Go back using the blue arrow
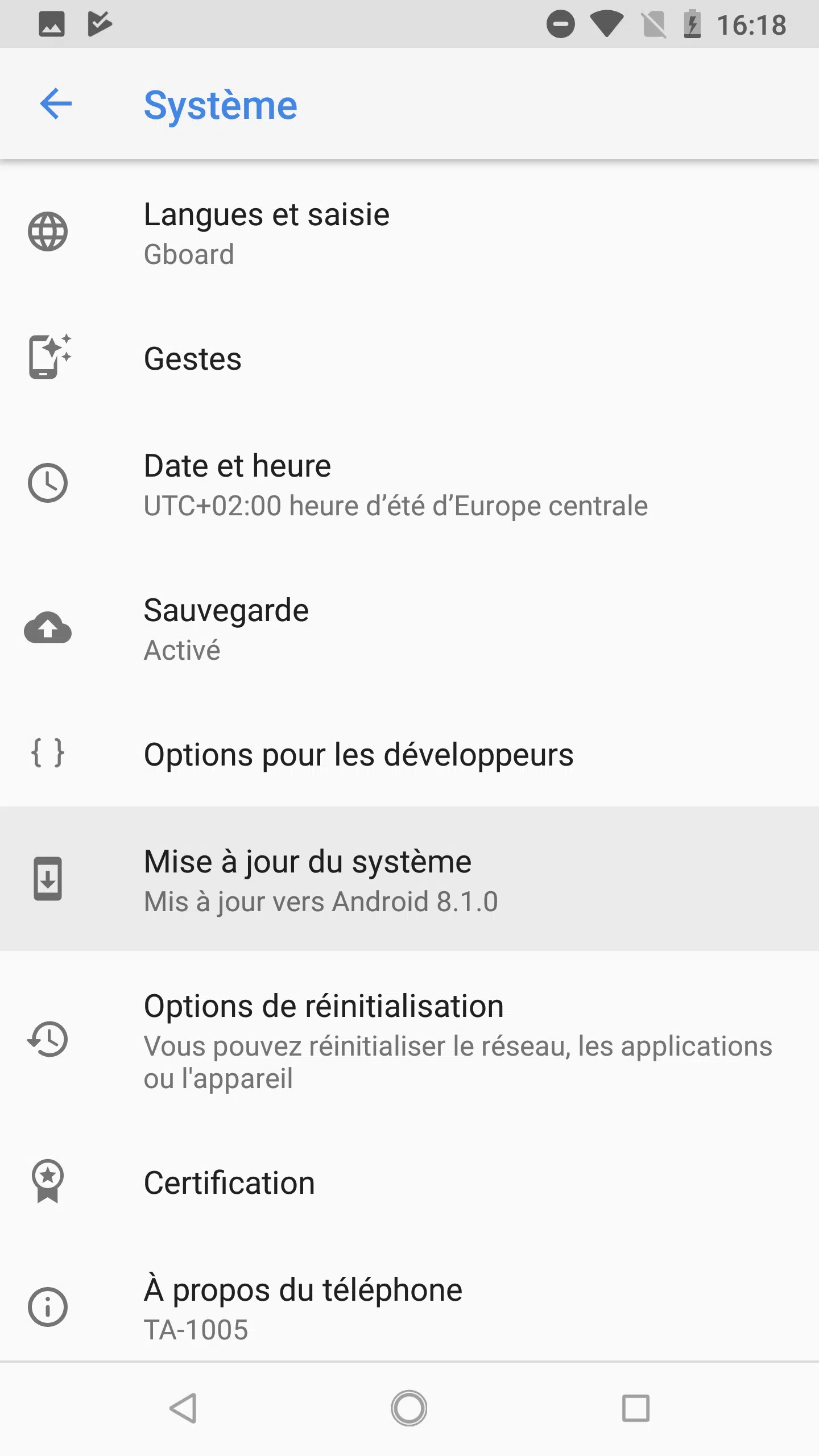 (x=56, y=104)
